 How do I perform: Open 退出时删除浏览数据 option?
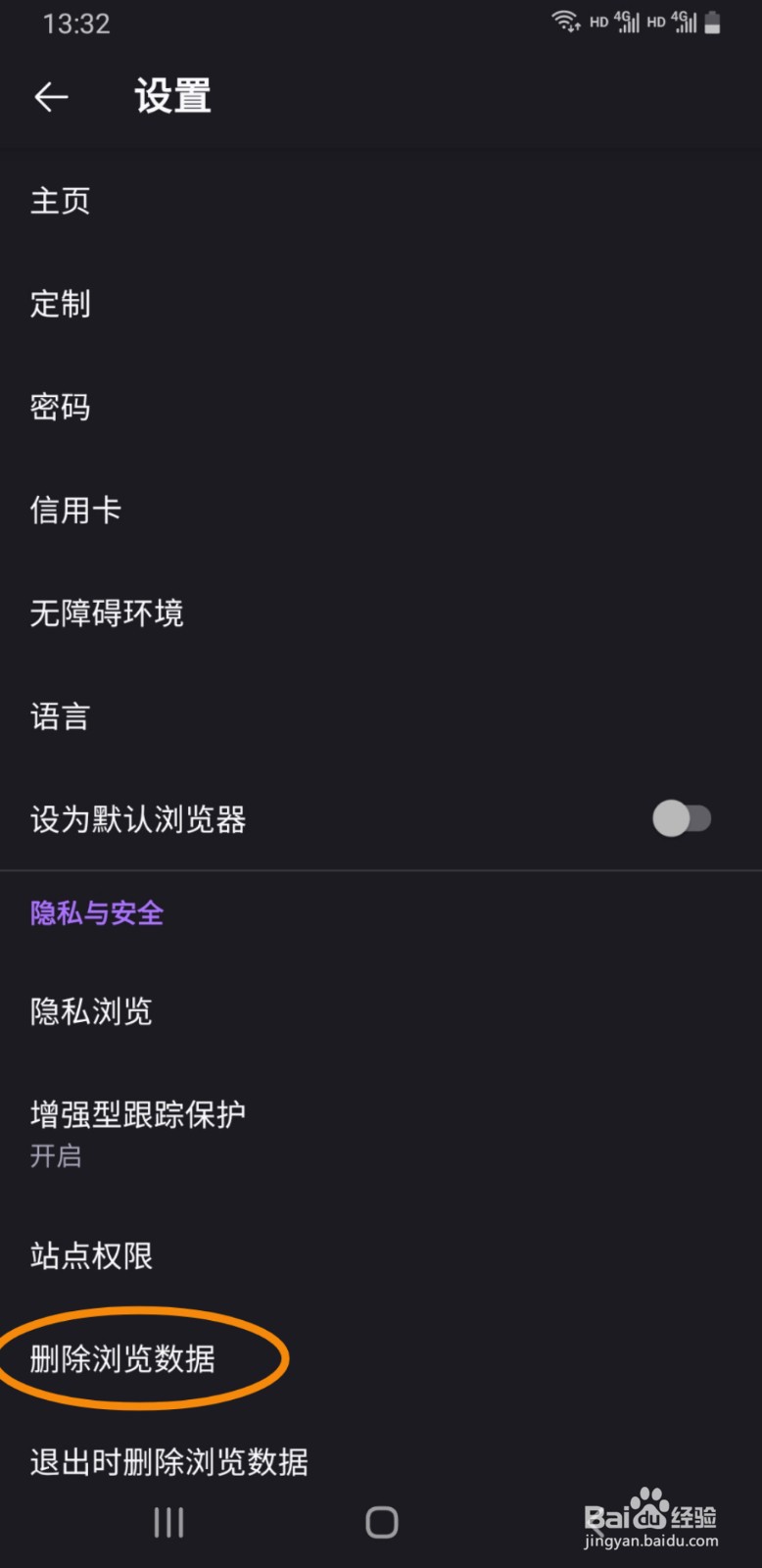click(381, 1462)
